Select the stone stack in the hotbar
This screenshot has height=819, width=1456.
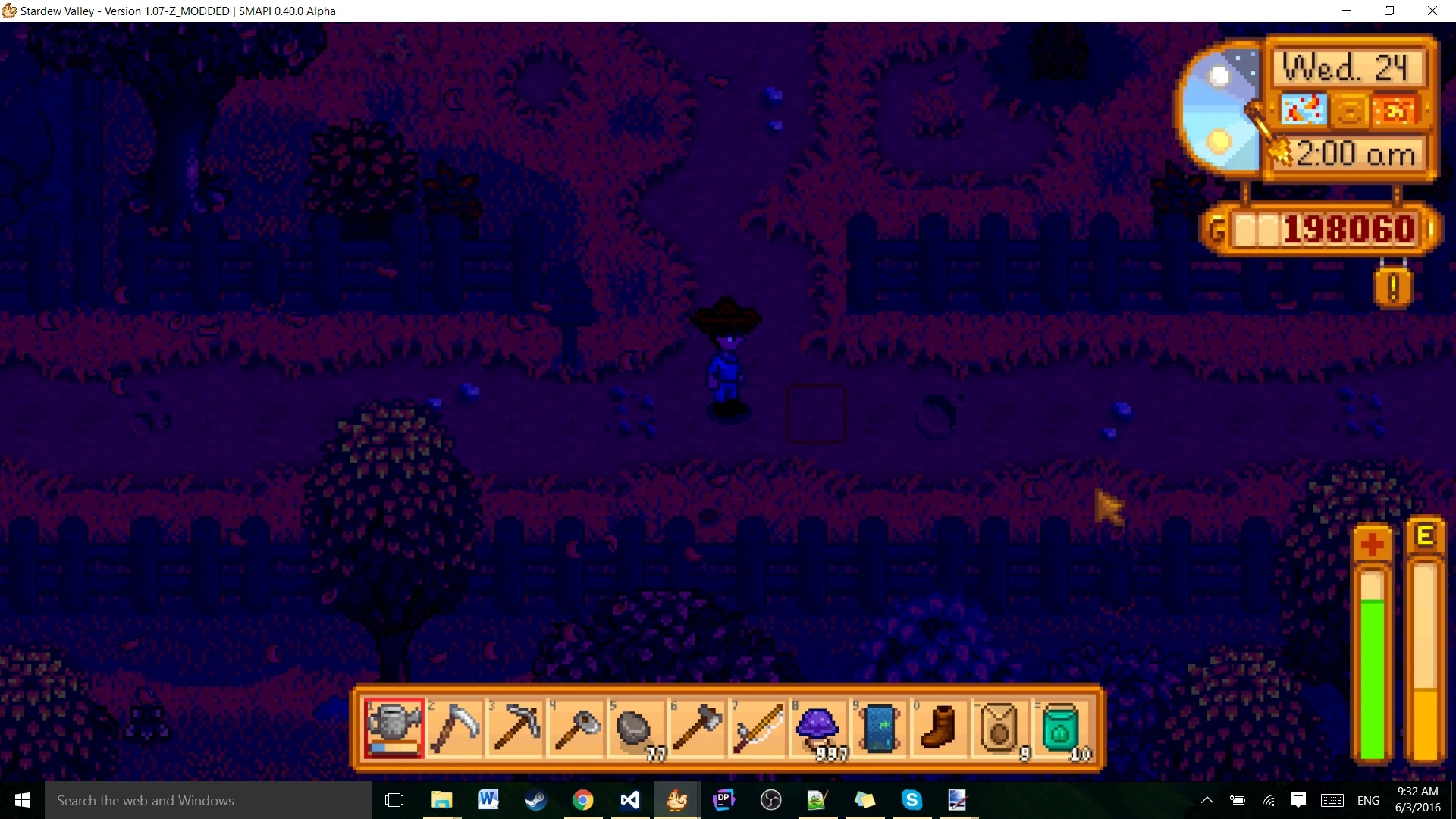[635, 728]
